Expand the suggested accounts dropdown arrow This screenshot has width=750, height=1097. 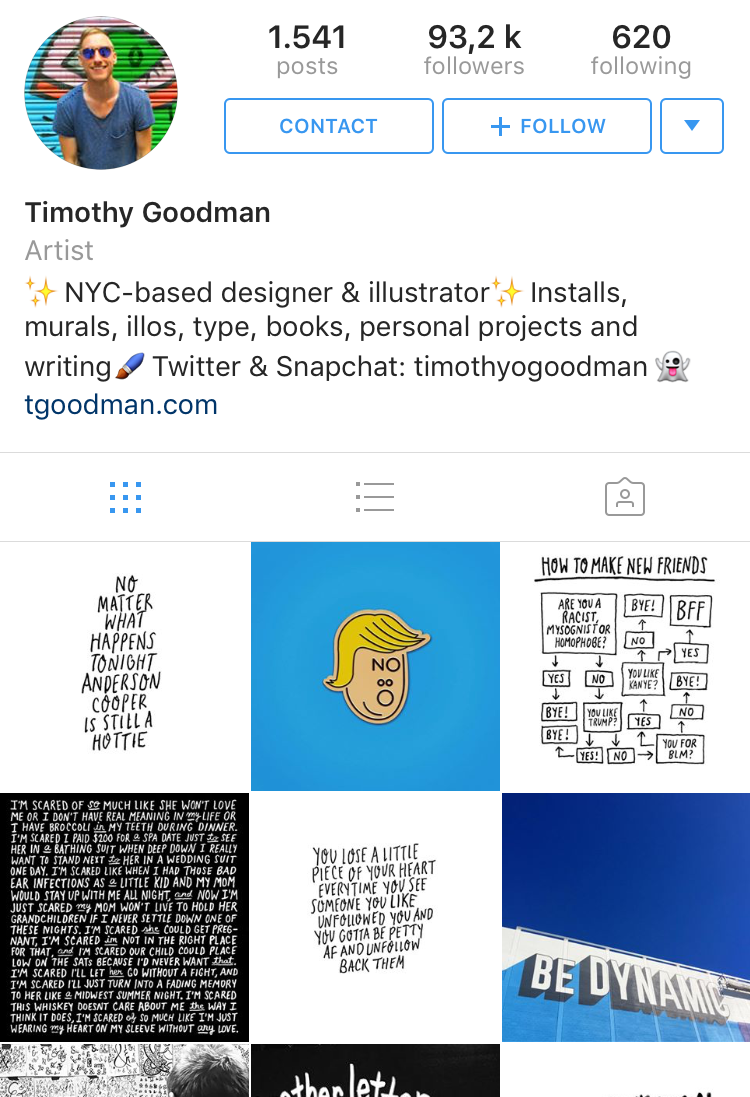pos(691,126)
